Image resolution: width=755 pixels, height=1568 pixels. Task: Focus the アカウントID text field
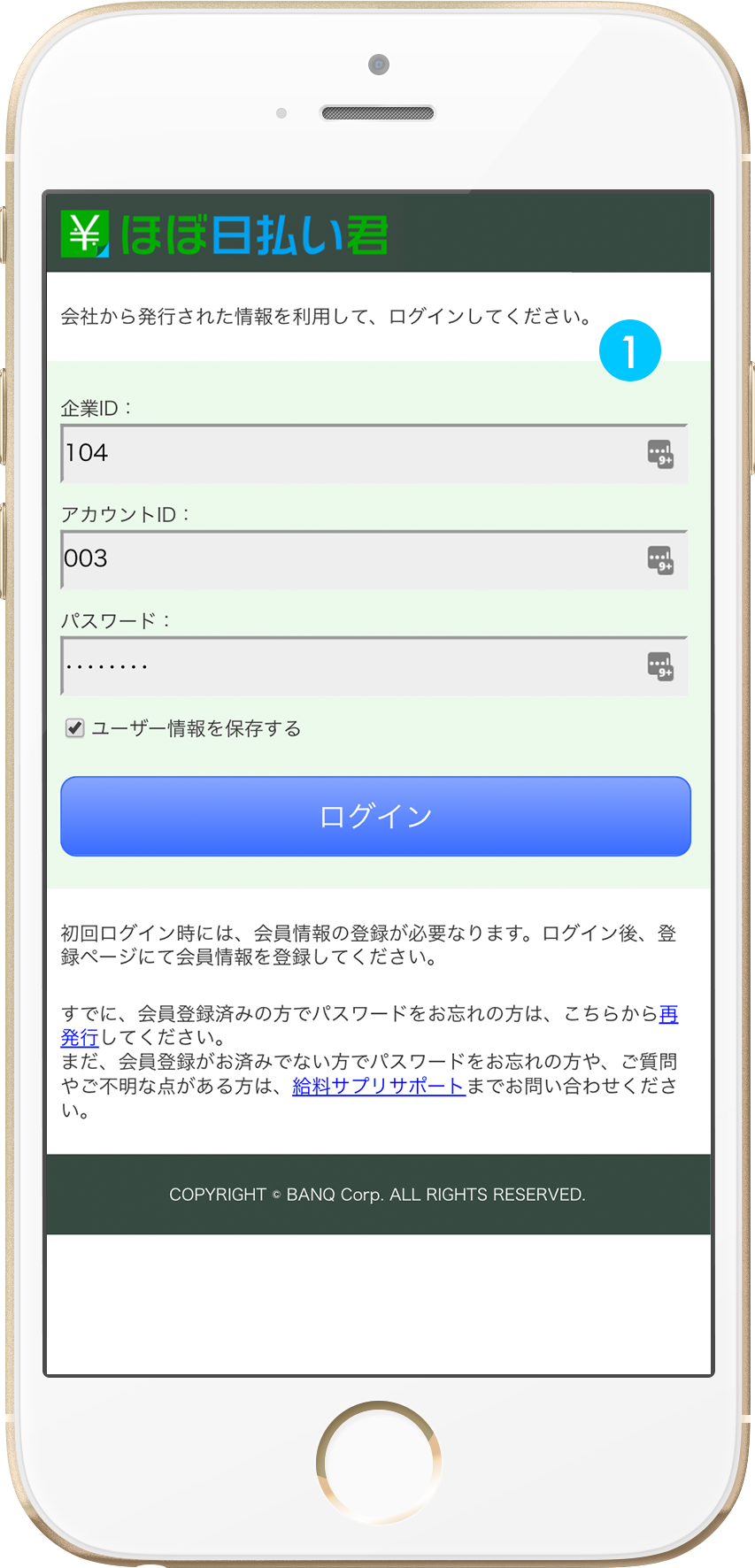pos(354,560)
